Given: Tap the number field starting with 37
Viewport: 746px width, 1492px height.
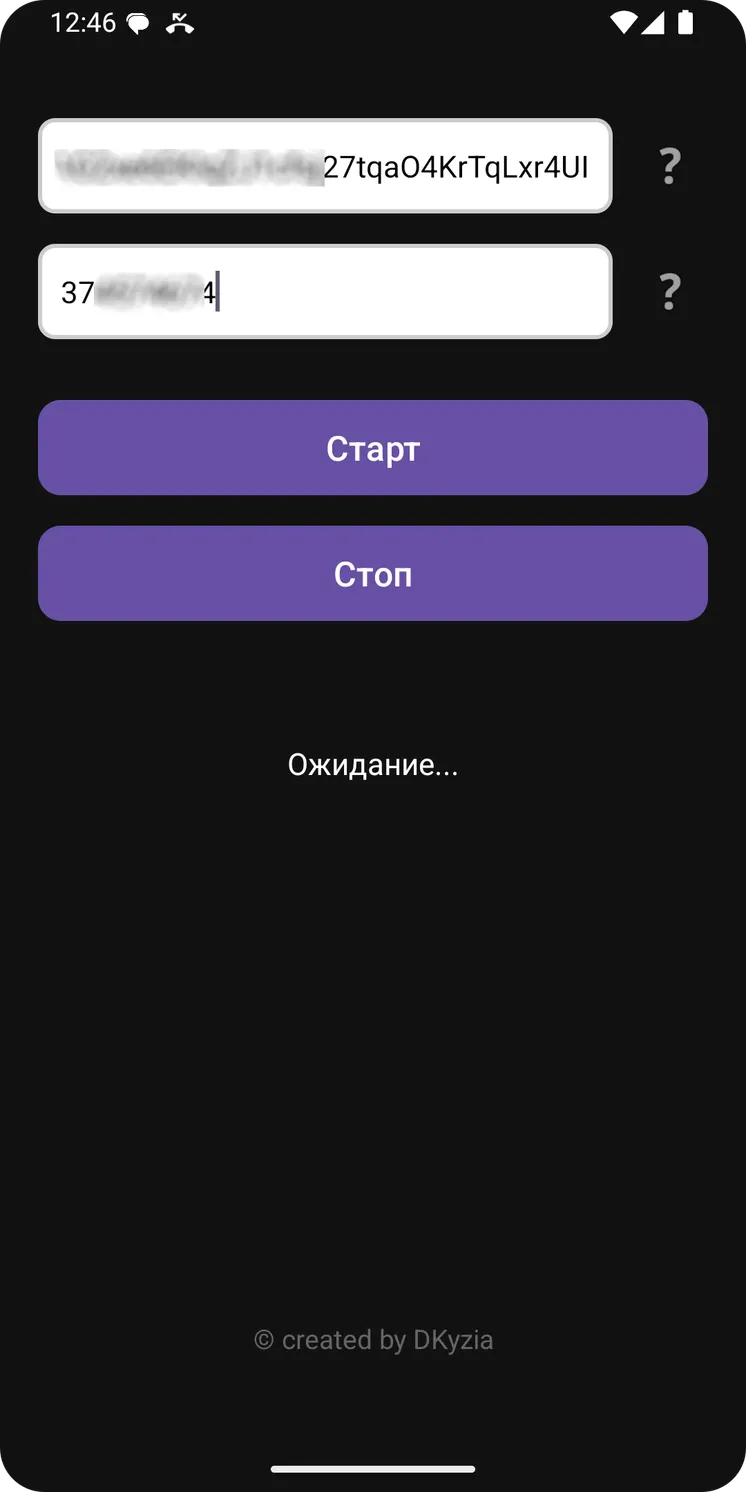Looking at the screenshot, I should (325, 292).
